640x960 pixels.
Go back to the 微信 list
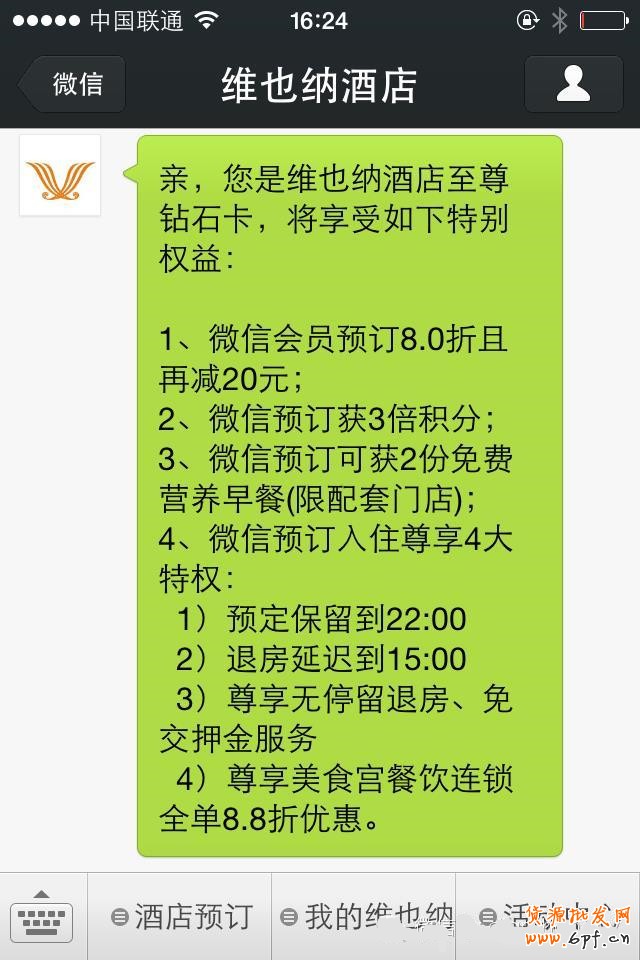tap(73, 84)
